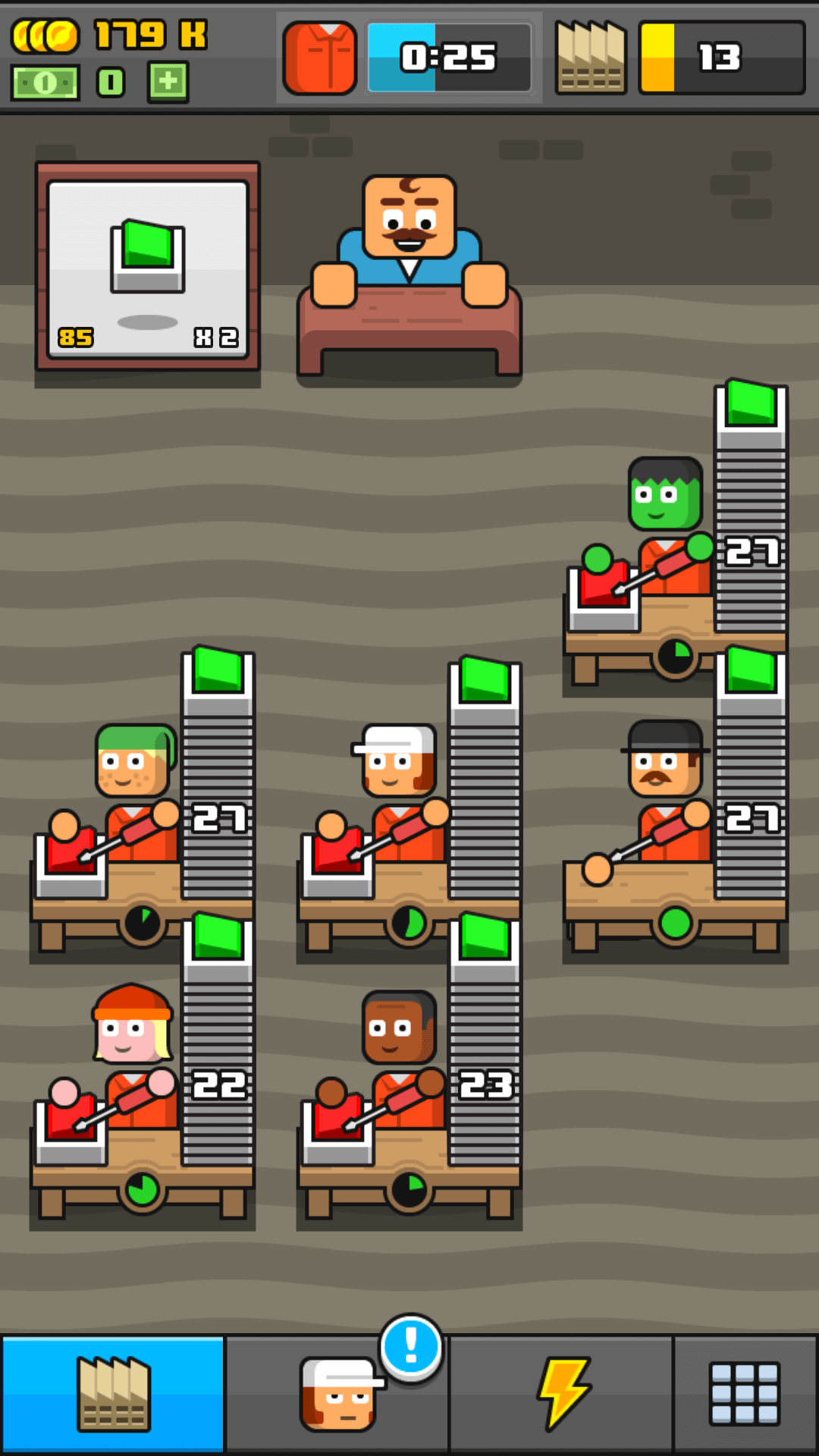This screenshot has height=1456, width=819.
Task: Tap the orange shirt timer icon
Action: (x=320, y=58)
